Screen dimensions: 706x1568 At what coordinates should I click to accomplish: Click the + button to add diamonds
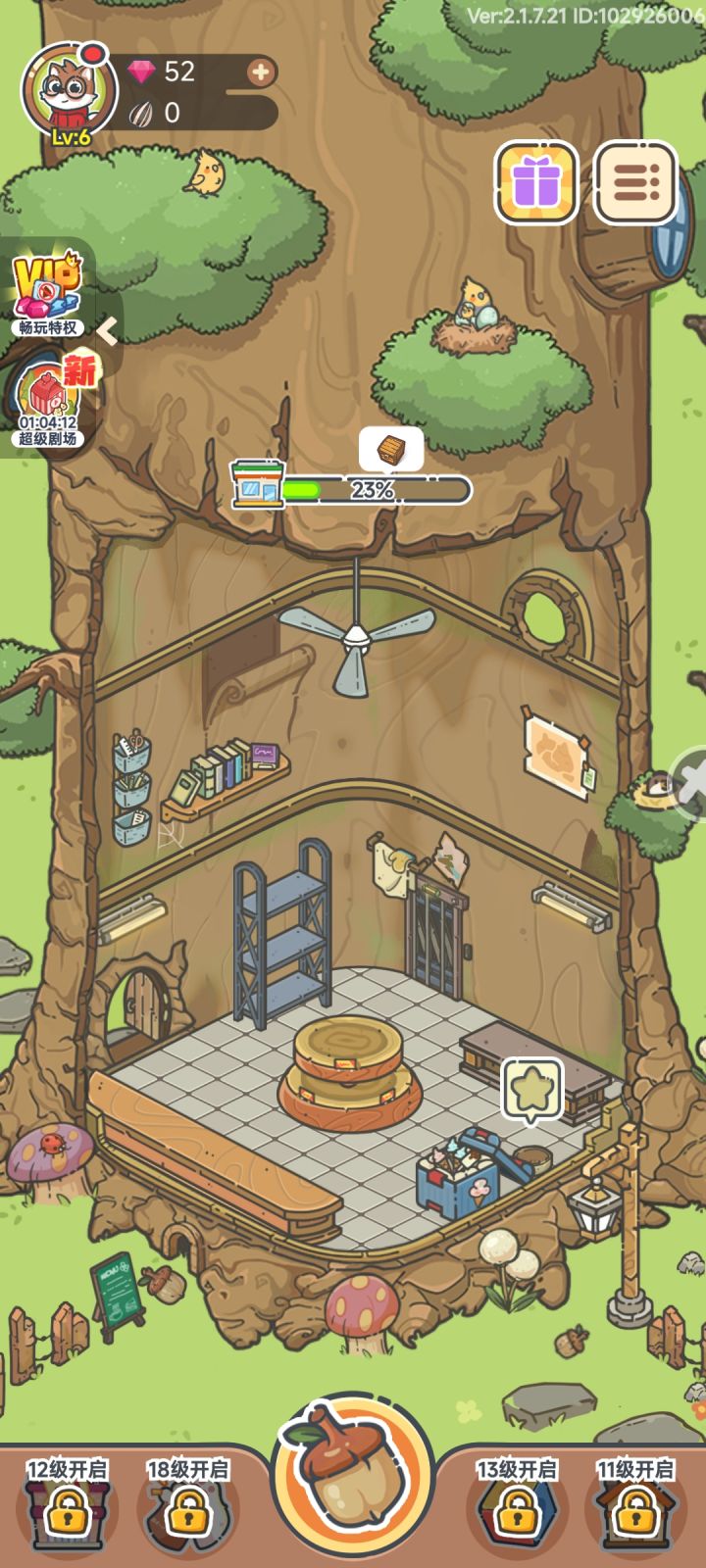[260, 73]
